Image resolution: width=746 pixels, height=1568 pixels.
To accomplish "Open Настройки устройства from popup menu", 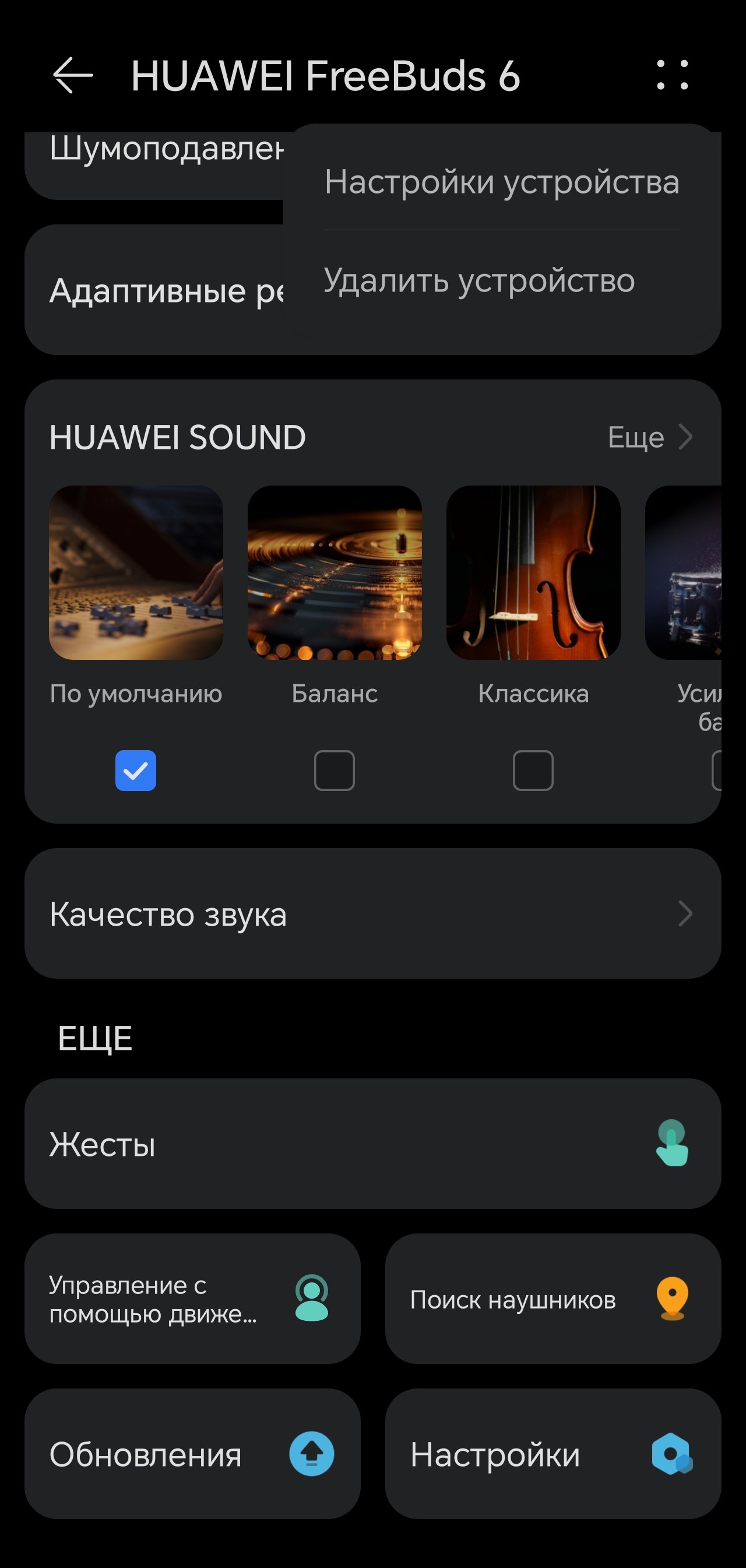I will [501, 182].
